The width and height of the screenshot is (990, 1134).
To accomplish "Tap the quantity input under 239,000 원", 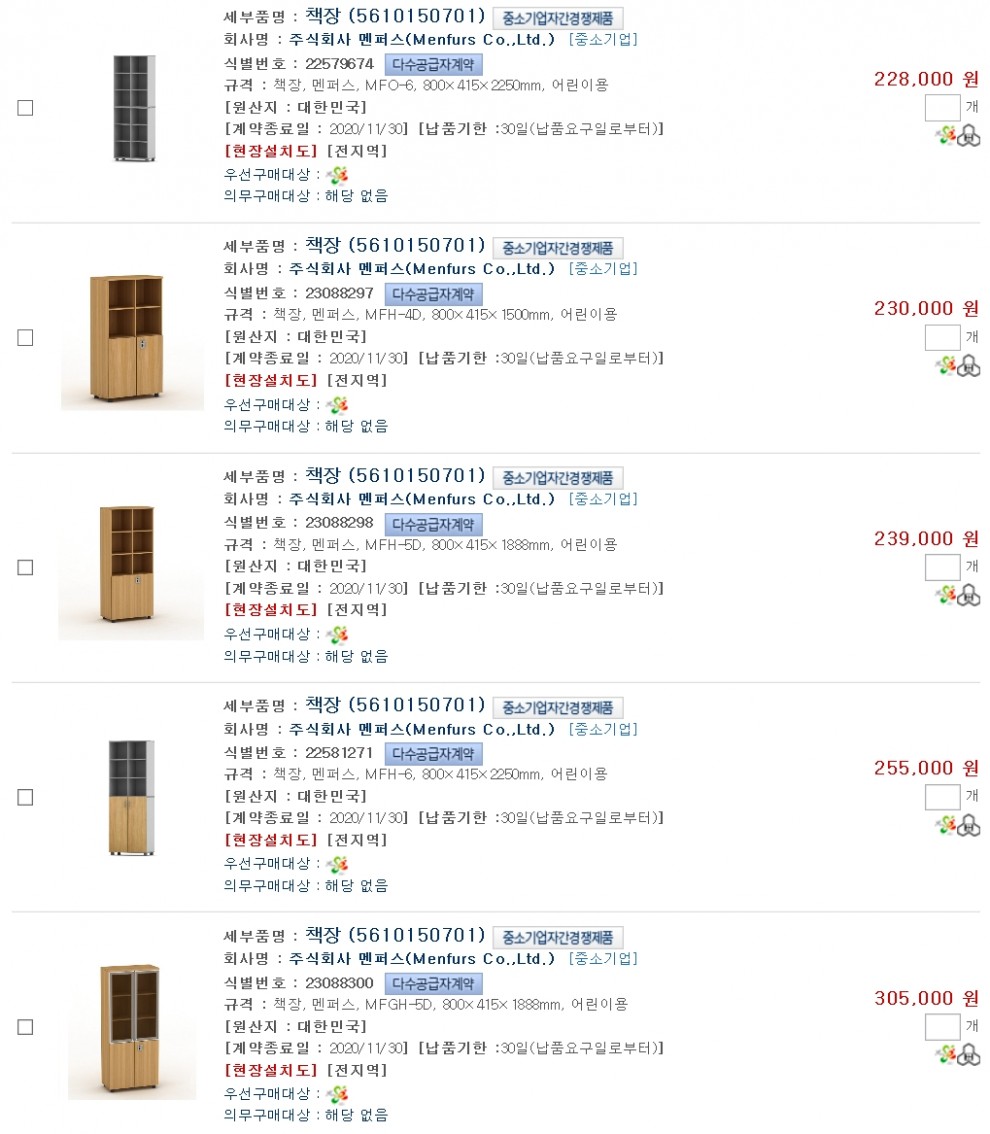I will (x=942, y=568).
